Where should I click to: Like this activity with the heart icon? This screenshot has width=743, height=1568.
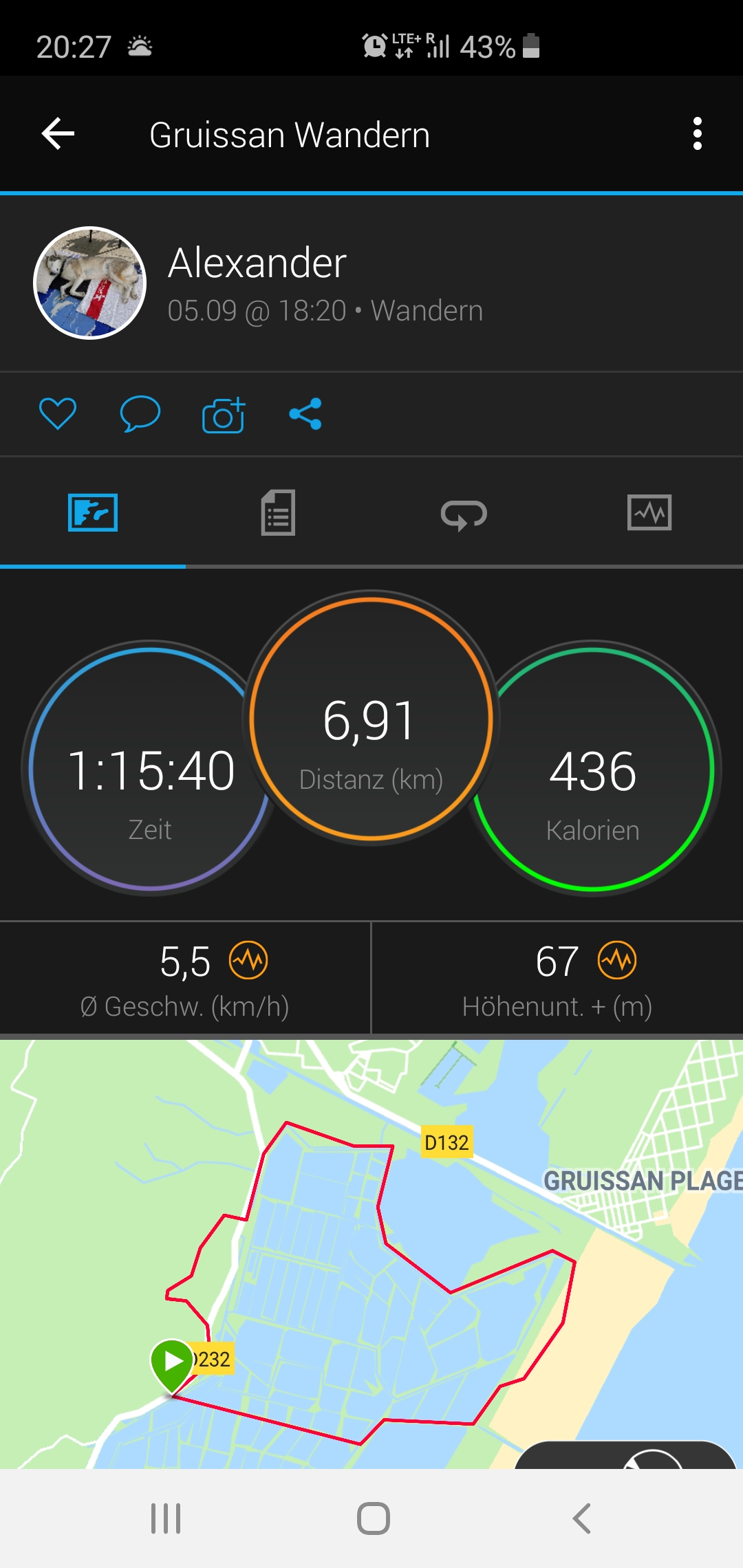tap(58, 414)
